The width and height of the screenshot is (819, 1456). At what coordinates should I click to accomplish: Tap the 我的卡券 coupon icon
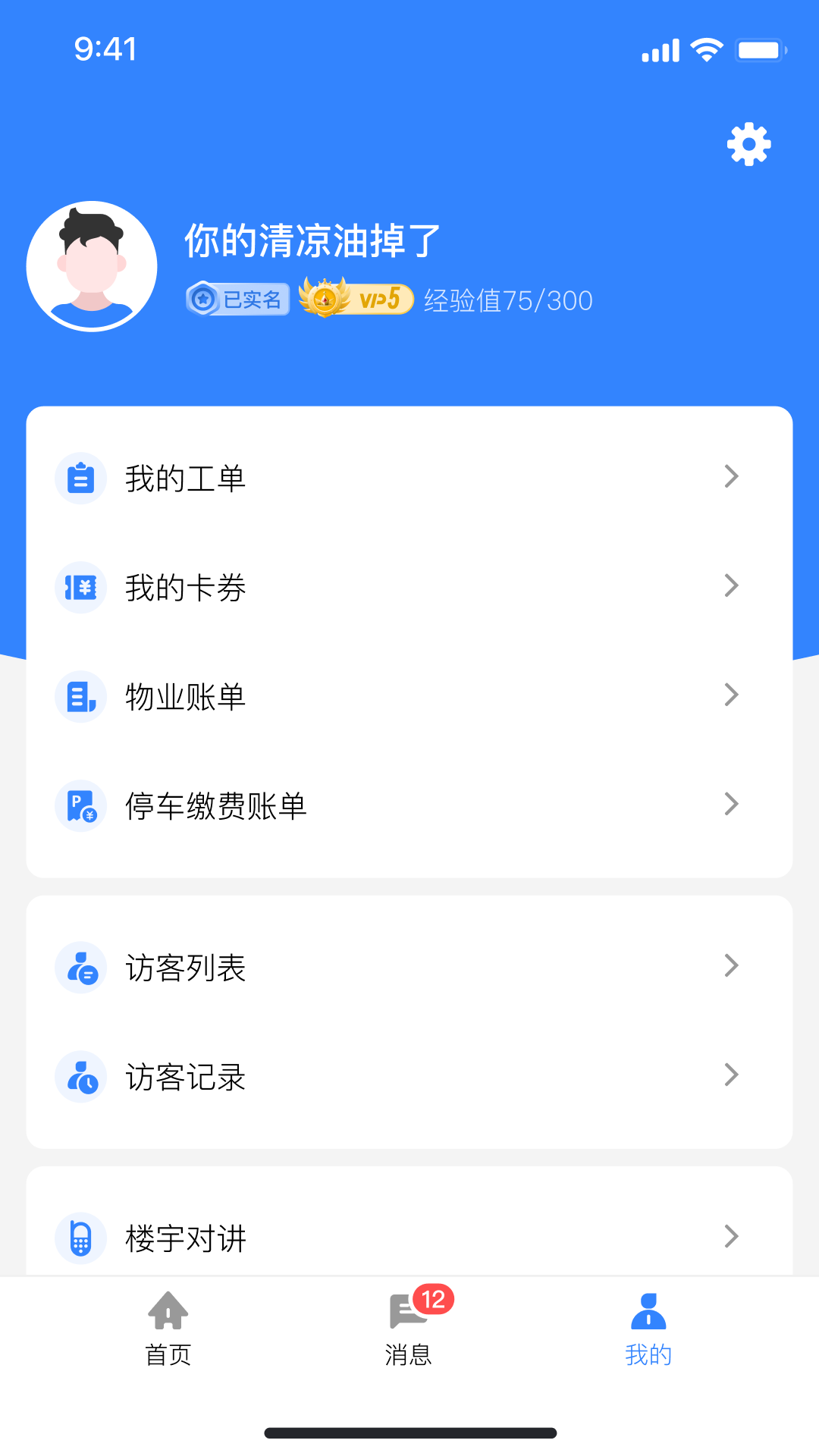80,588
